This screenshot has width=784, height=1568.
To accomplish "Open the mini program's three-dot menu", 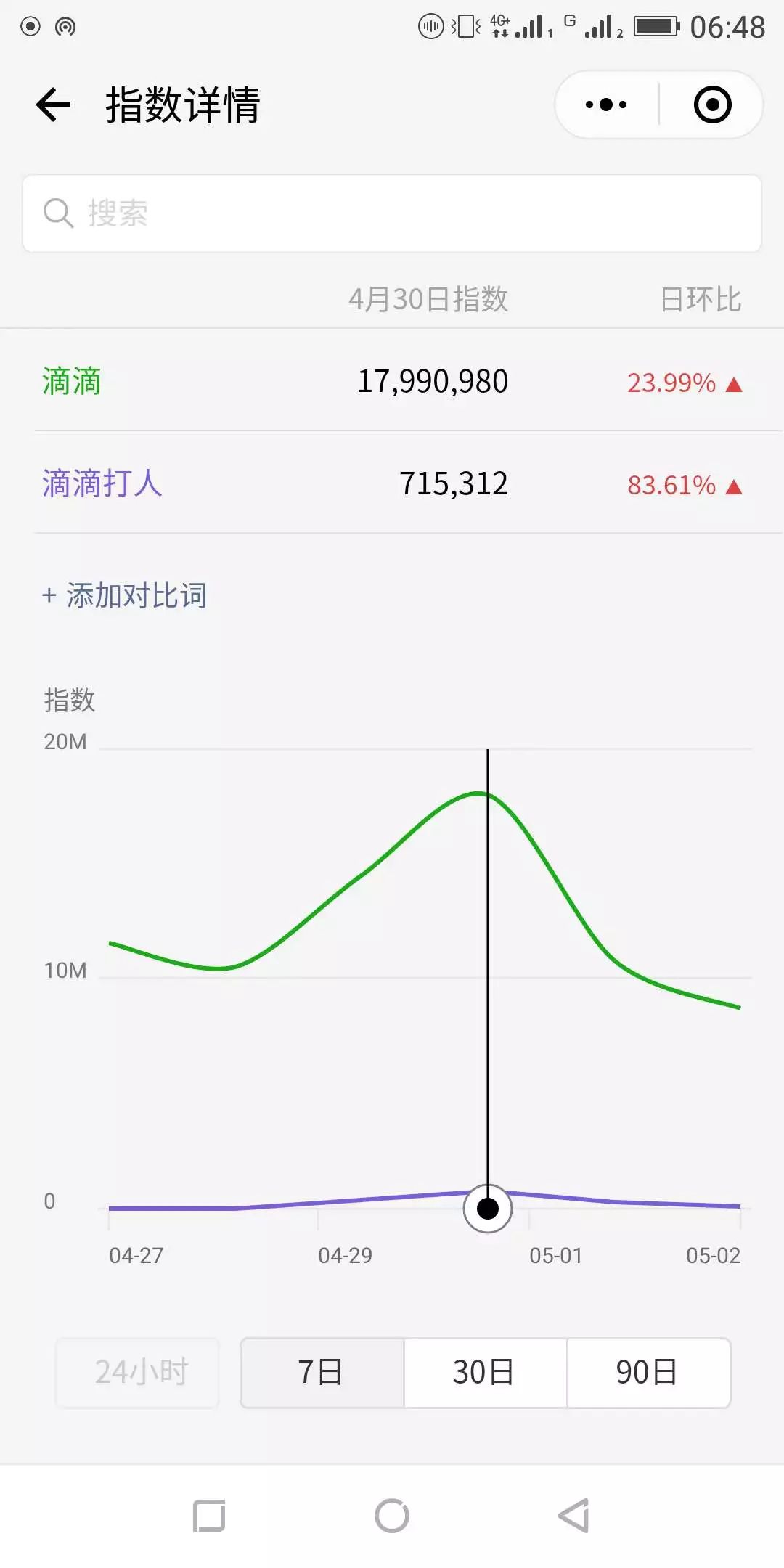I will pyautogui.click(x=606, y=105).
